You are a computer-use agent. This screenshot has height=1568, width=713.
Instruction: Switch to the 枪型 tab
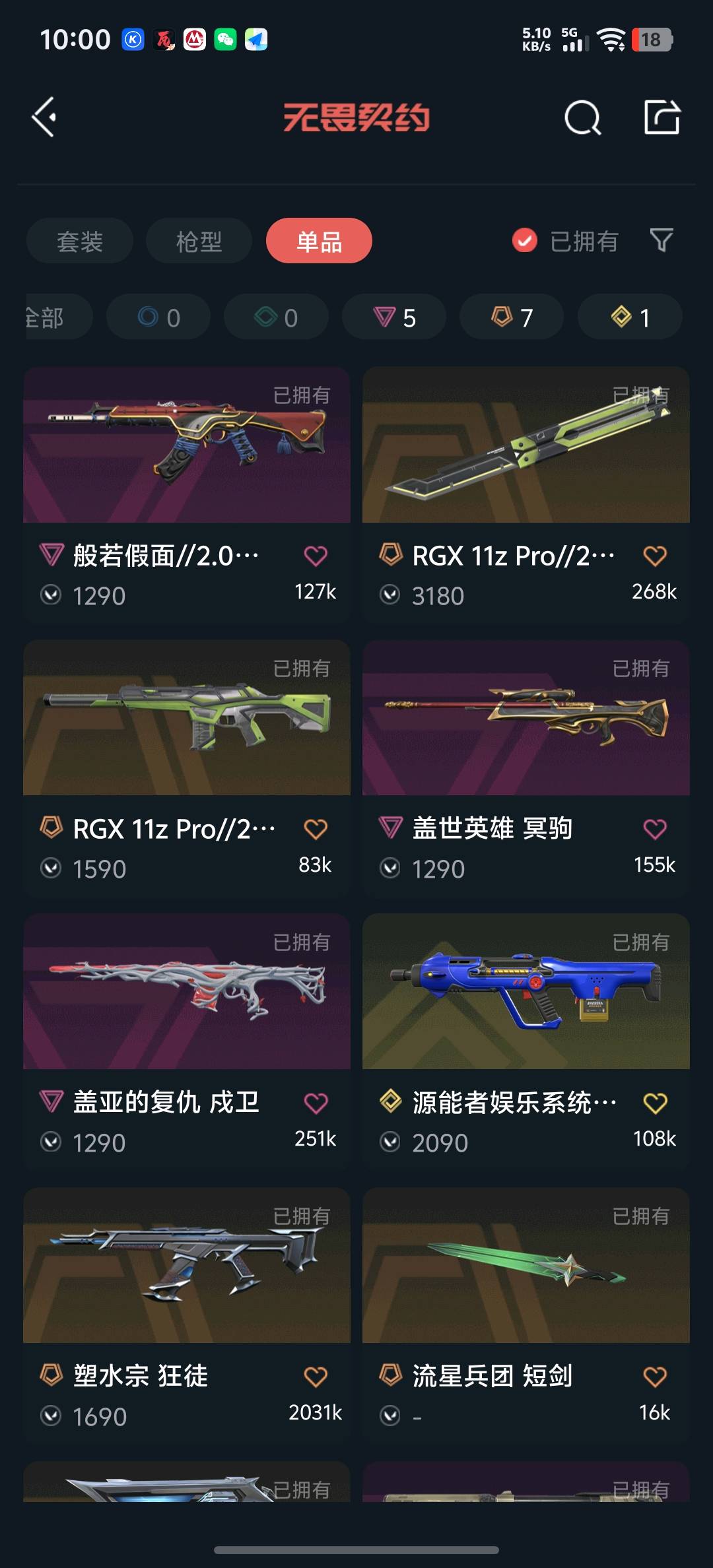coord(199,241)
